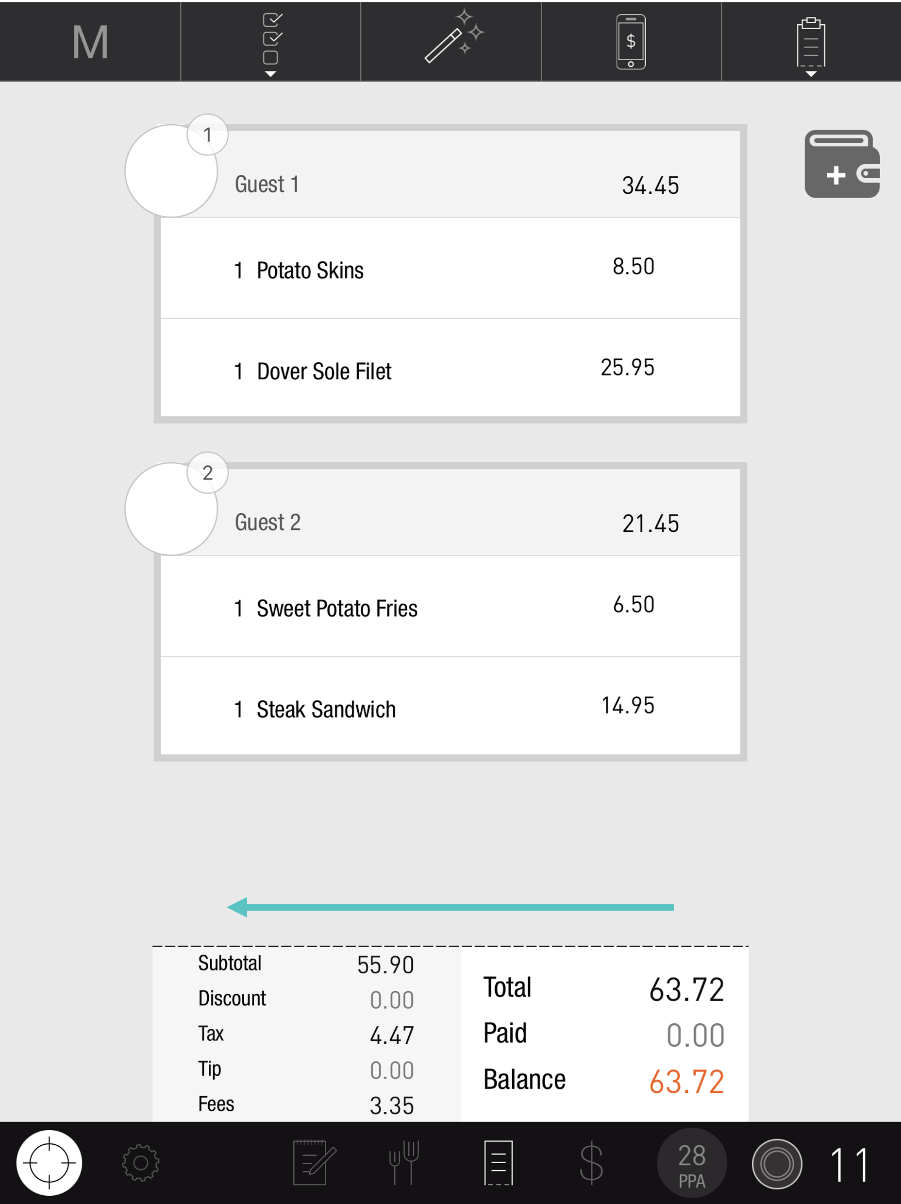Screen dimensions: 901x1204
Task: Open mobile payment phone icon
Action: (x=631, y=42)
